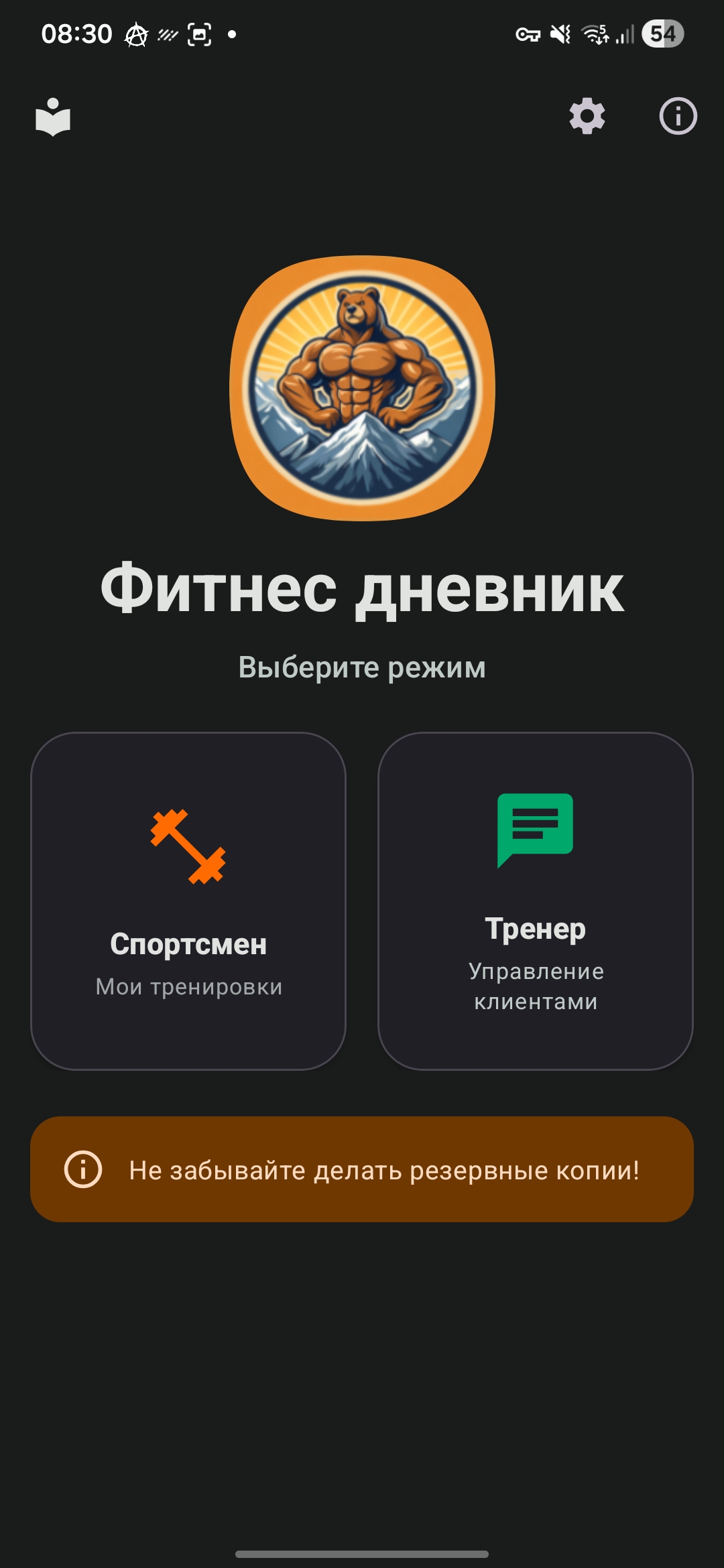This screenshot has width=724, height=1568.
Task: Click the book/manual icon top left
Action: (x=52, y=116)
